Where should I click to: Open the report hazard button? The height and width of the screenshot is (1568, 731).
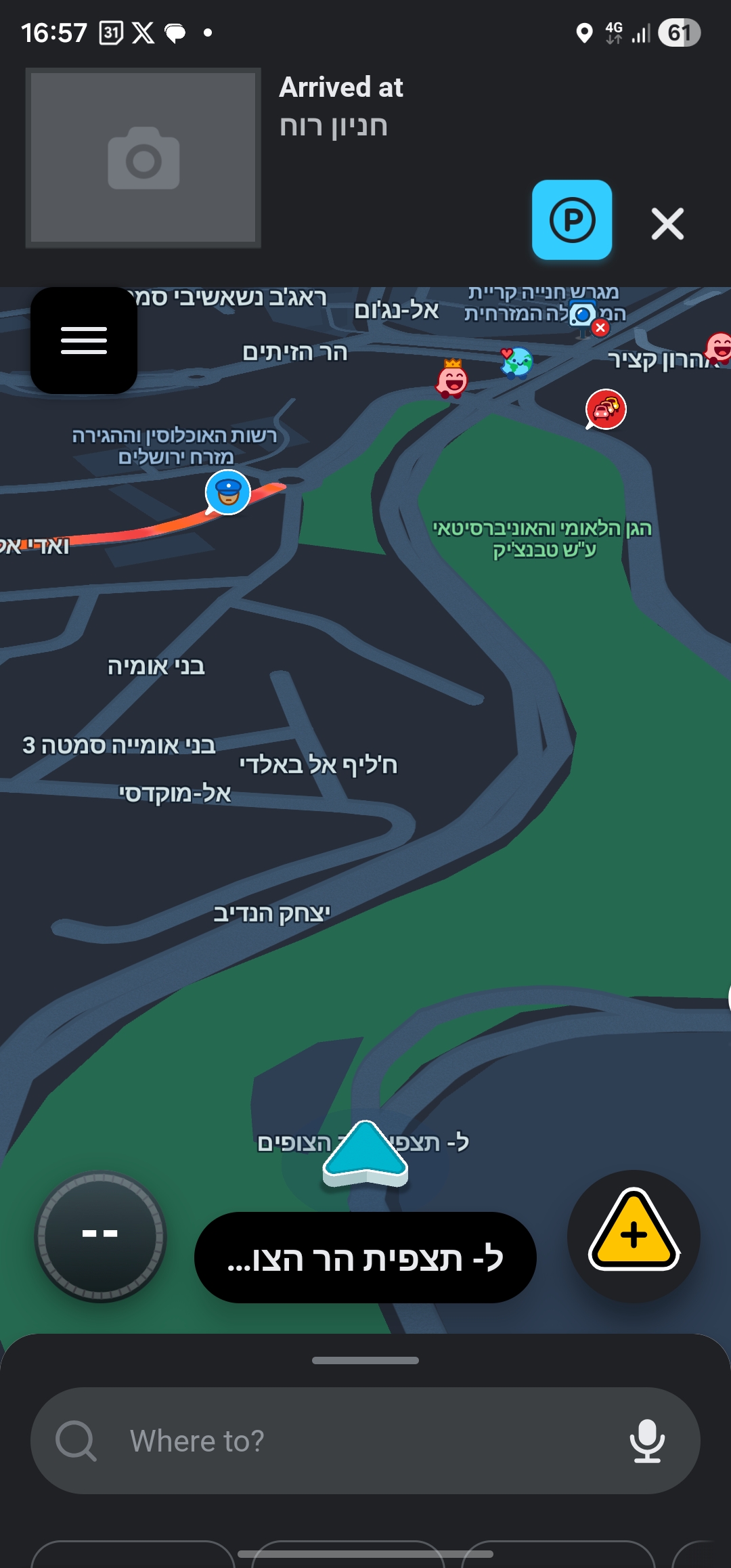[634, 1236]
